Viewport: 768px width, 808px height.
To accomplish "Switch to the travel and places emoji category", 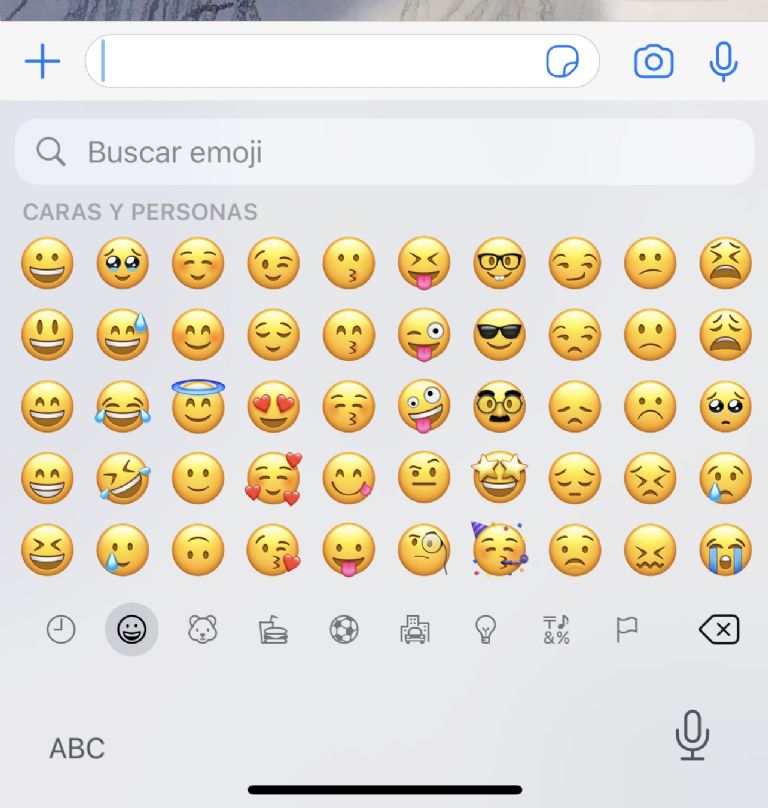I will click(414, 629).
